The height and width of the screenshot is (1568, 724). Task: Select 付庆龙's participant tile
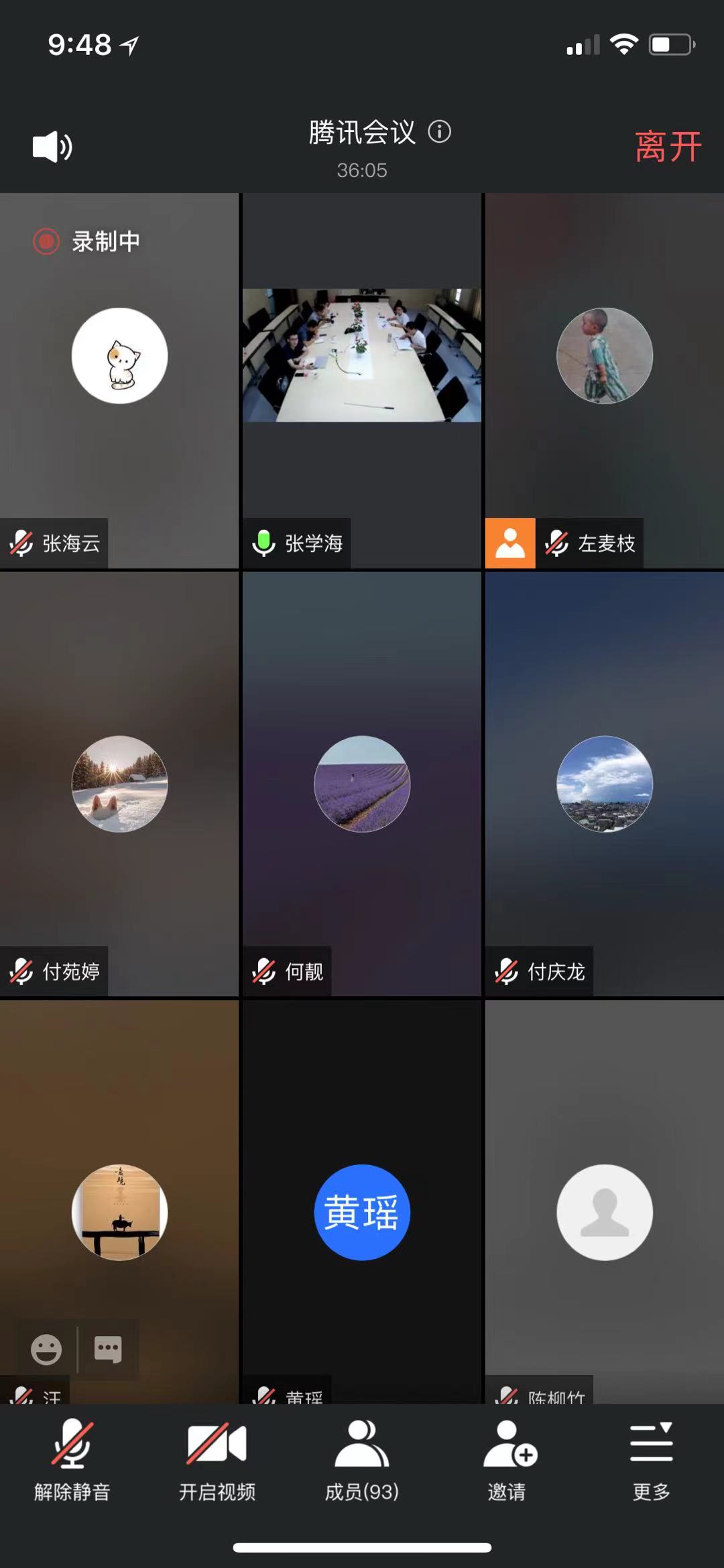[605, 784]
